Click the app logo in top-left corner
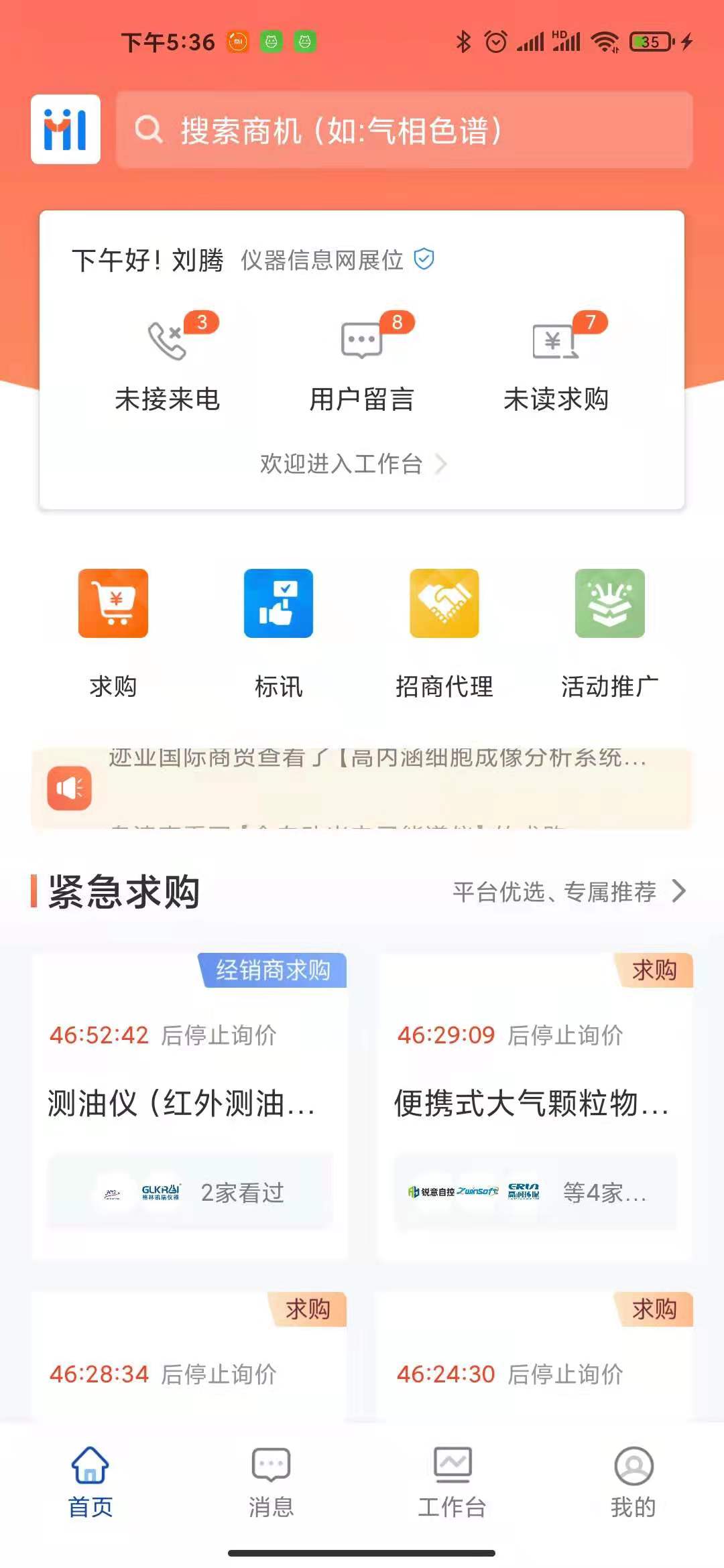The image size is (724, 1568). point(65,129)
